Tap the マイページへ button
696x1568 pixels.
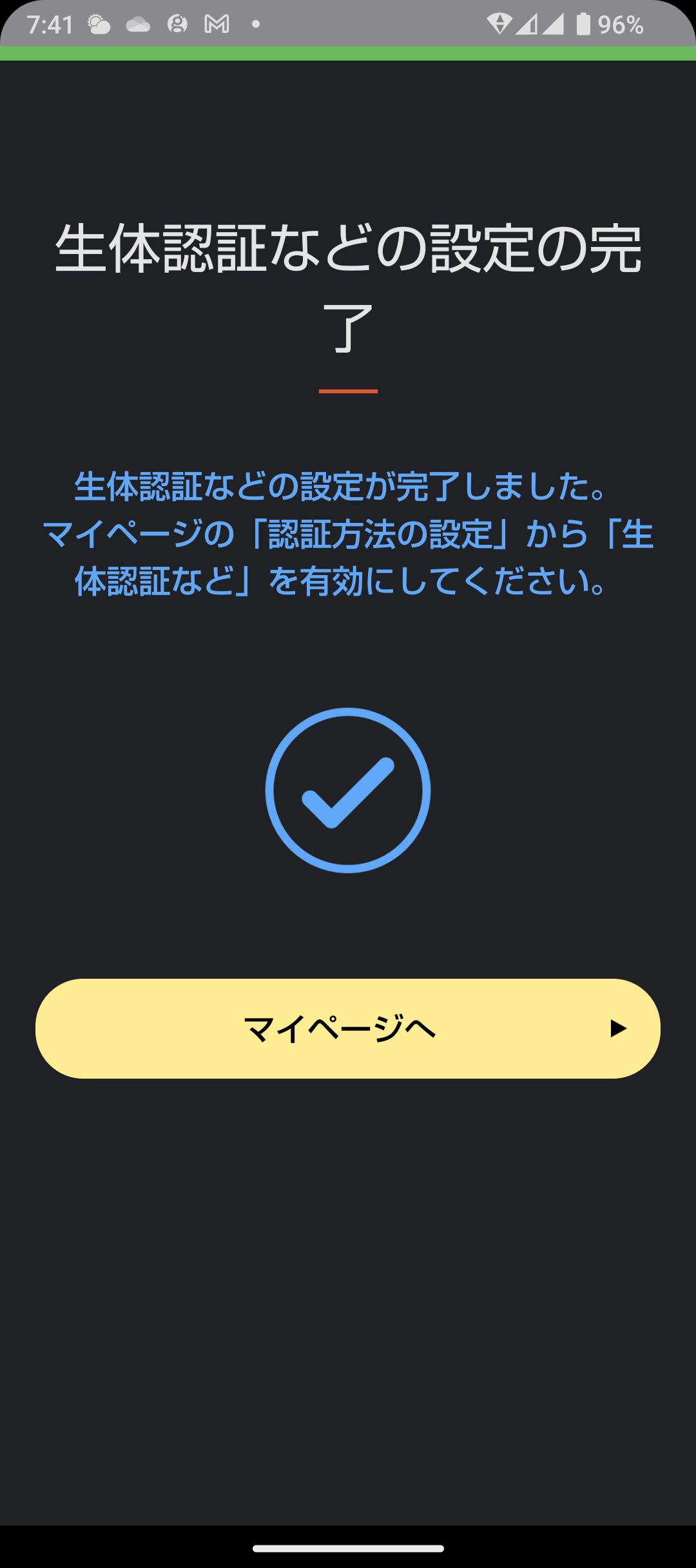[x=348, y=1028]
